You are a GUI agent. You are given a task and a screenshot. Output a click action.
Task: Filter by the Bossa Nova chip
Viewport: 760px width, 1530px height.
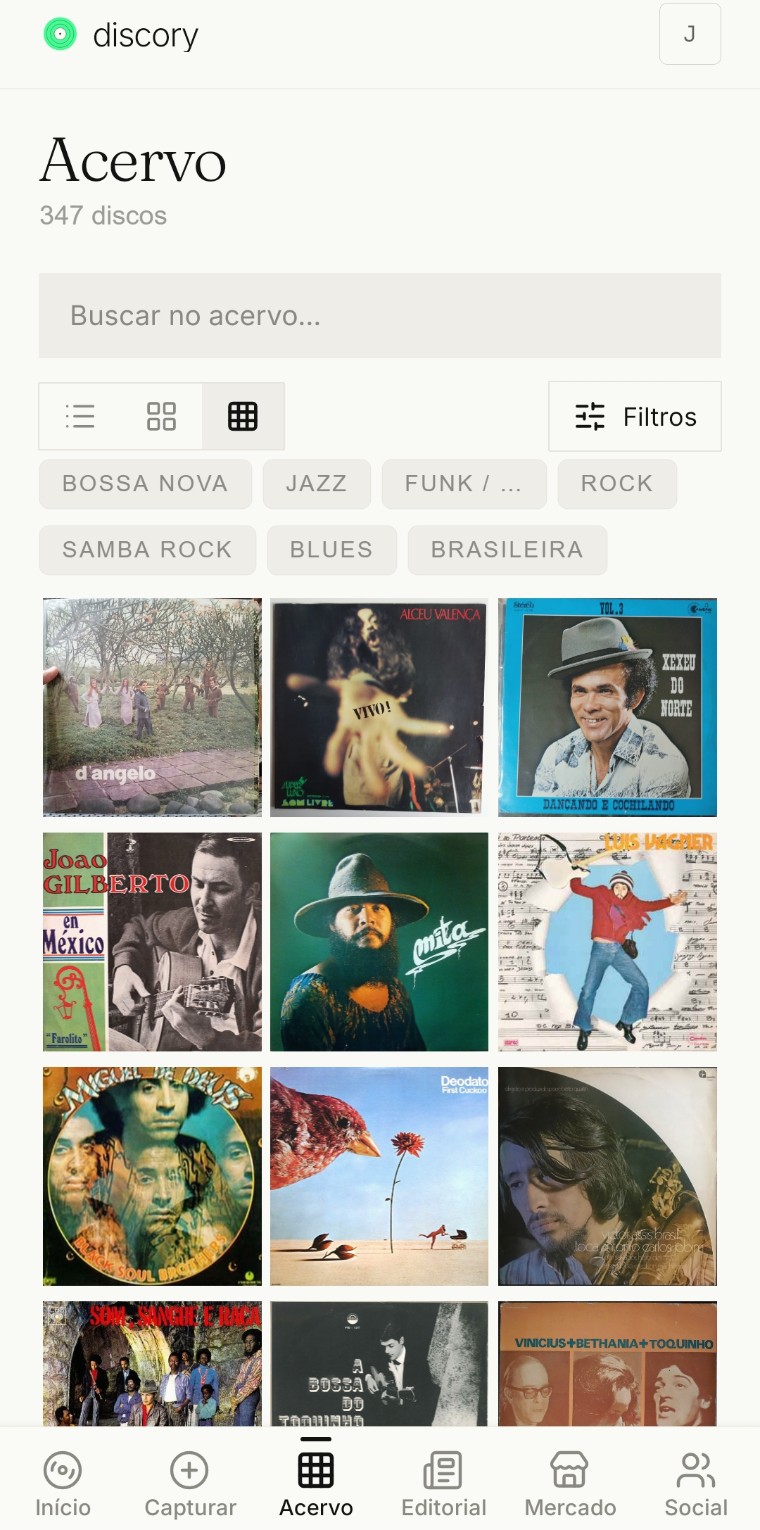pos(145,484)
